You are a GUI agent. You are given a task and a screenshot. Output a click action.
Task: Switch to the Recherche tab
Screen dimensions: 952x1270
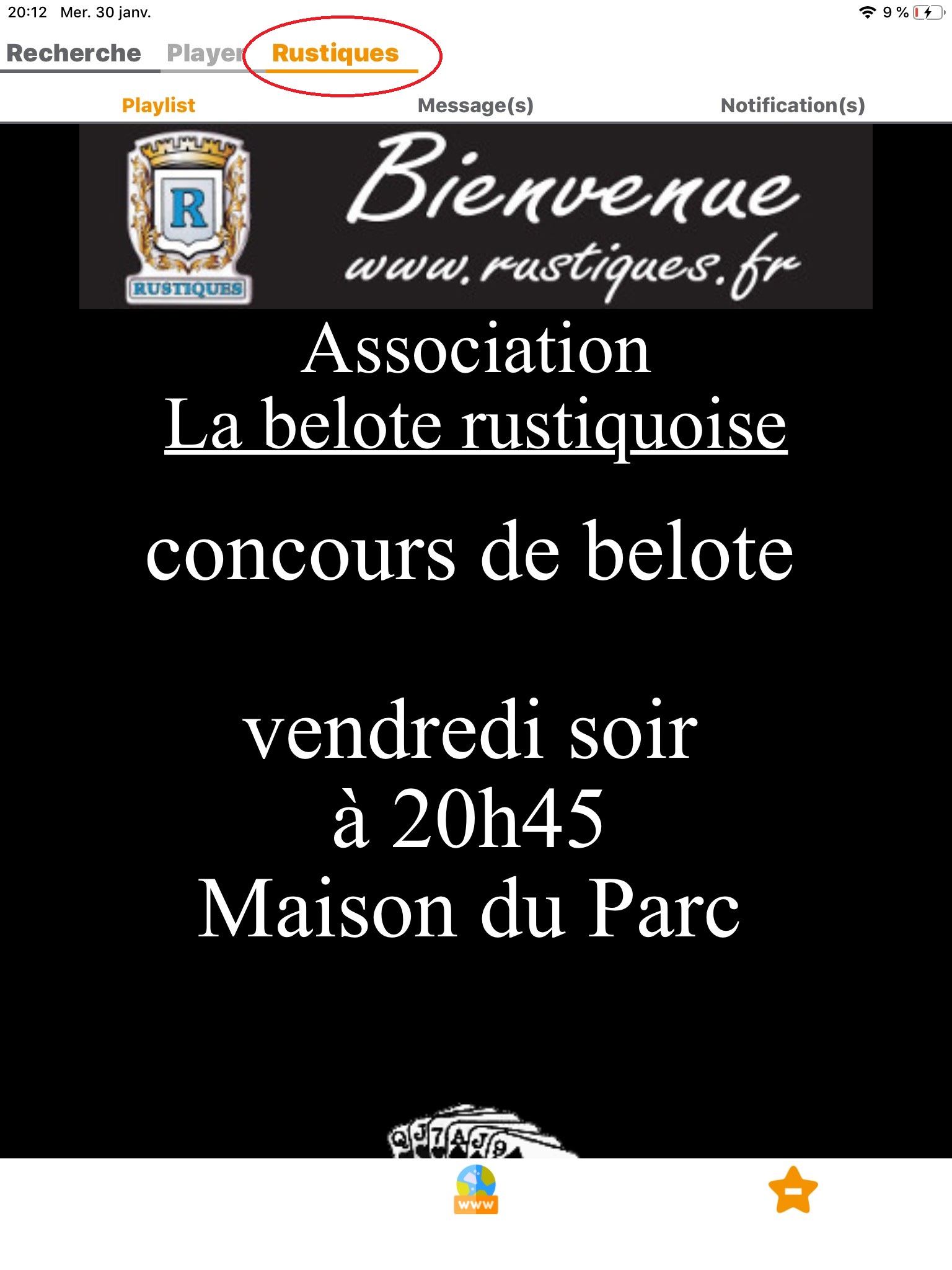[74, 53]
